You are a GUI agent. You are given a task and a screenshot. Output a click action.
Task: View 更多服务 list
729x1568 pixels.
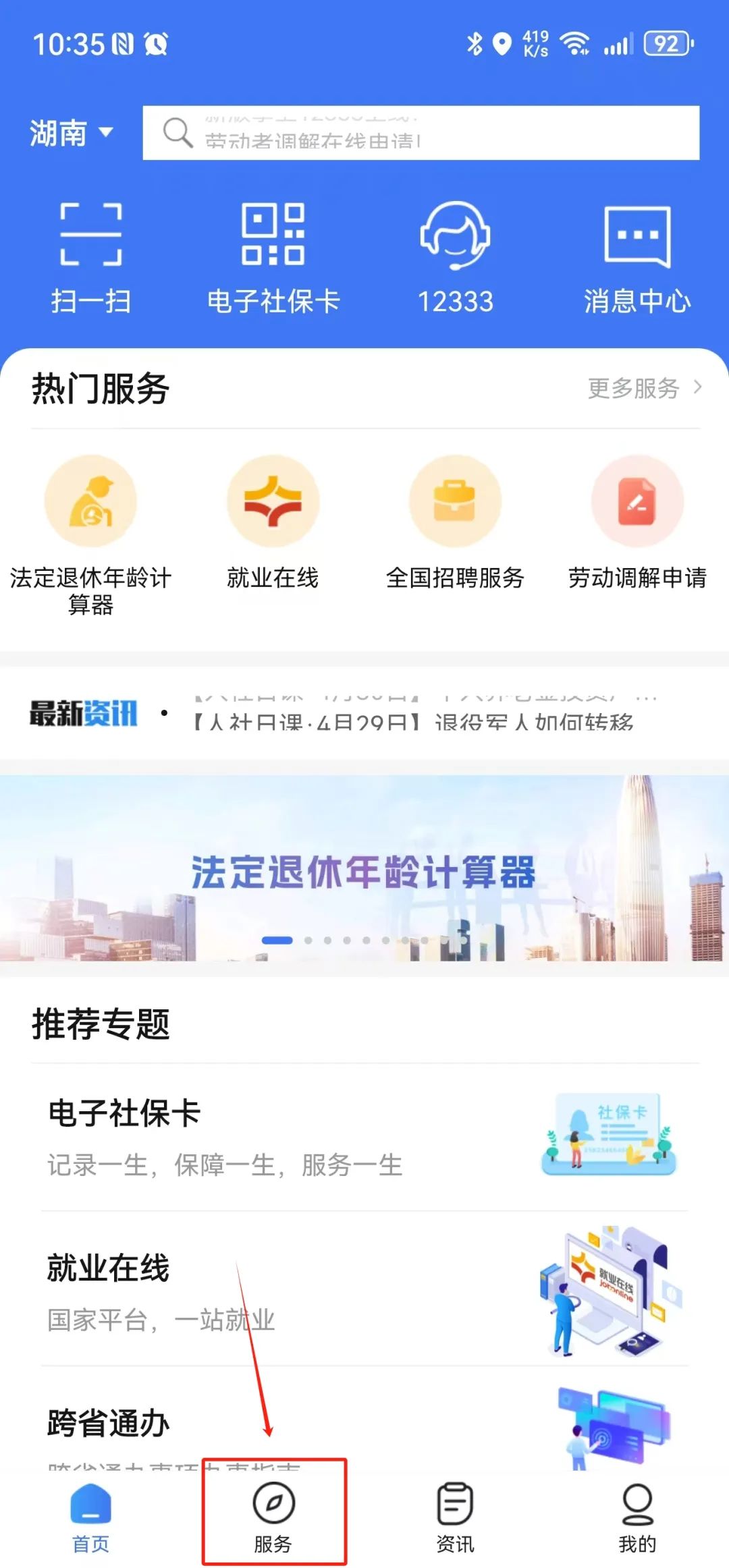pyautogui.click(x=643, y=388)
